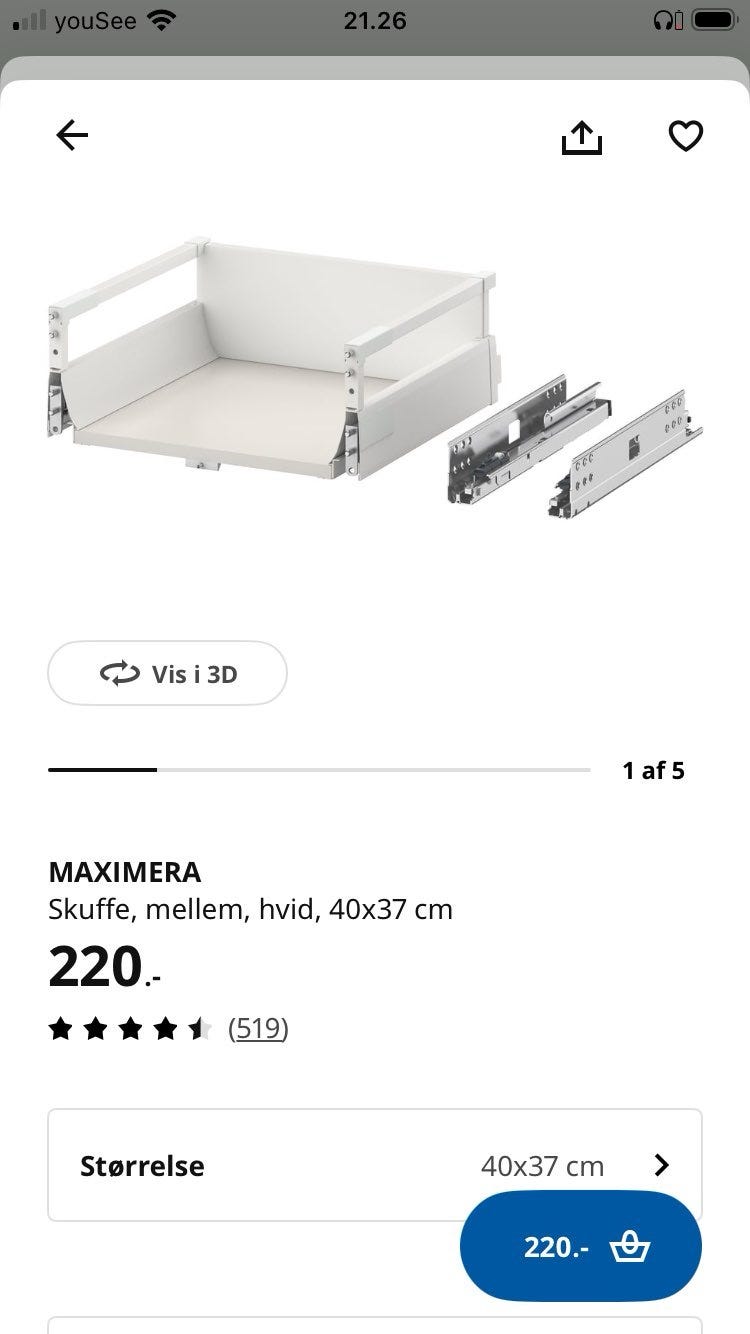Open the 519 reviews link
Viewport: 750px width, 1334px height.
[x=258, y=1027]
